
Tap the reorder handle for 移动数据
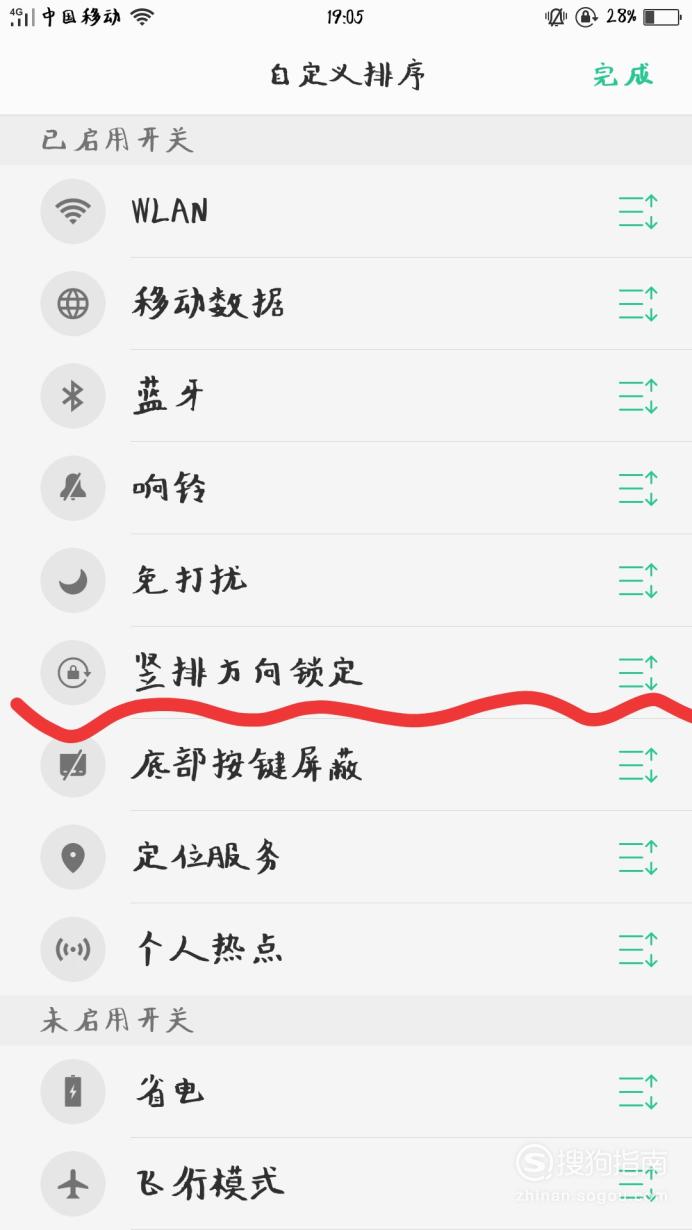(x=638, y=303)
